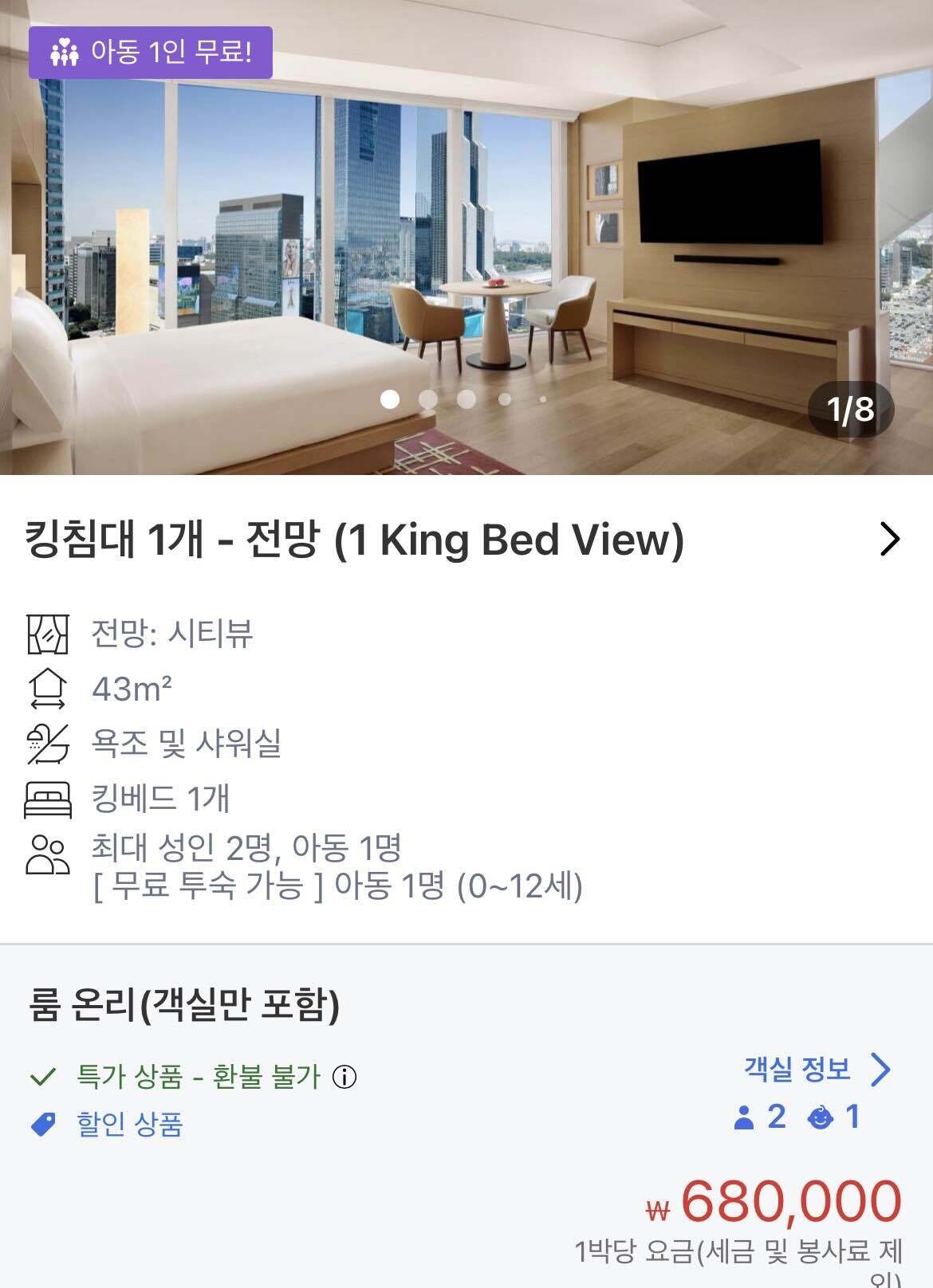Click the room photo to view gallery
The width and height of the screenshot is (933, 1288).
click(x=467, y=239)
